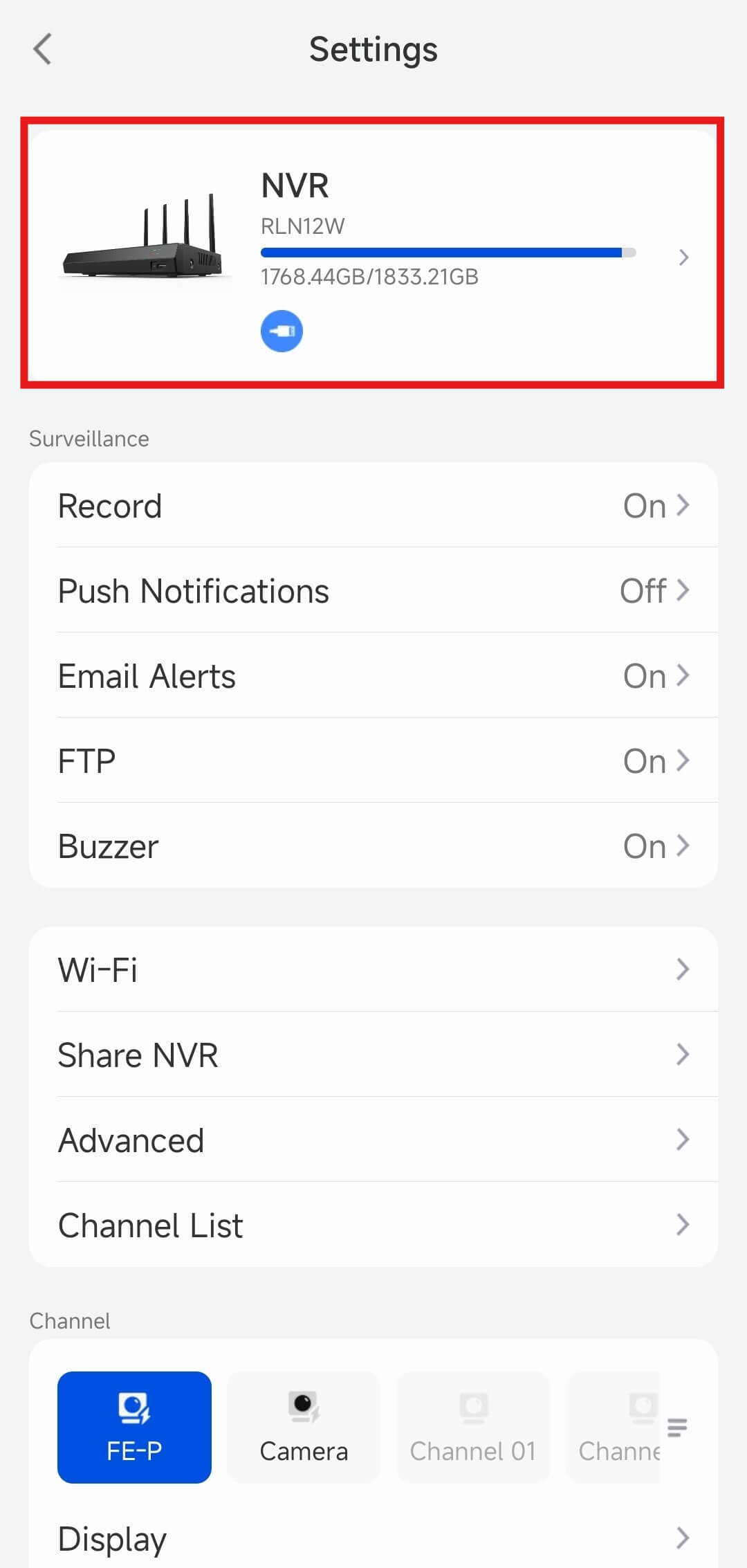Expand the full channel list icon

click(x=677, y=1427)
